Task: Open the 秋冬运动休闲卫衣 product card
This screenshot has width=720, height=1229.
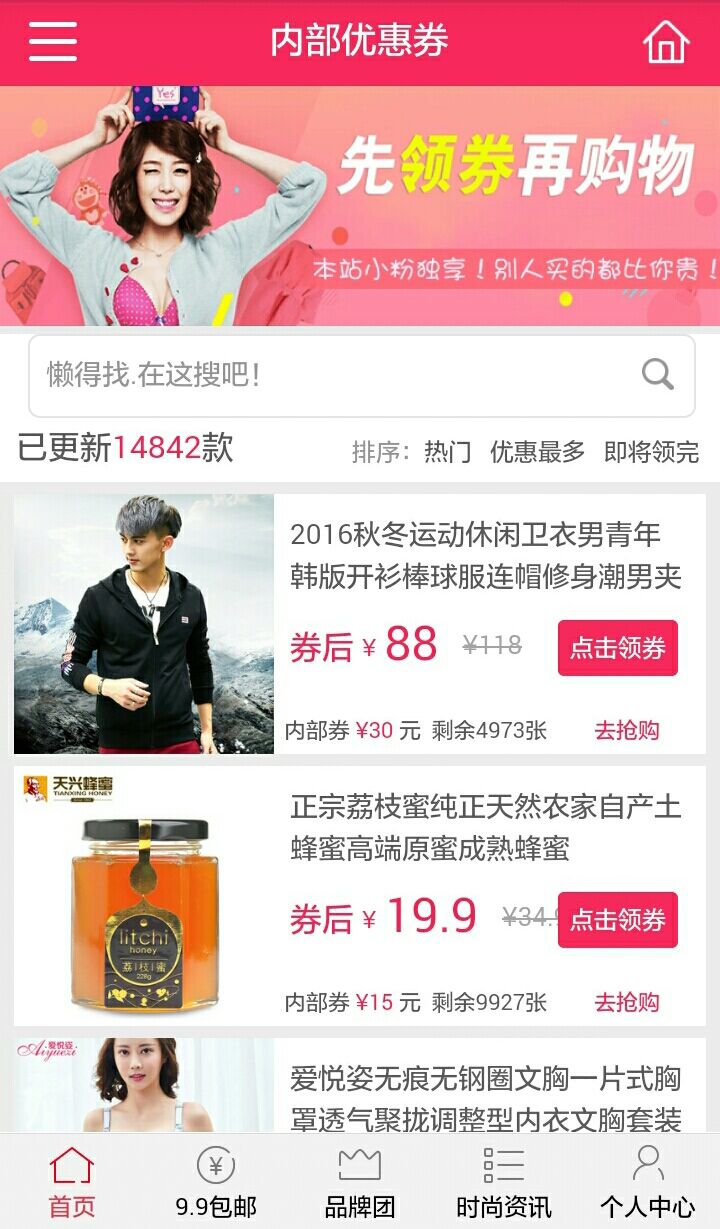Action: [485, 555]
